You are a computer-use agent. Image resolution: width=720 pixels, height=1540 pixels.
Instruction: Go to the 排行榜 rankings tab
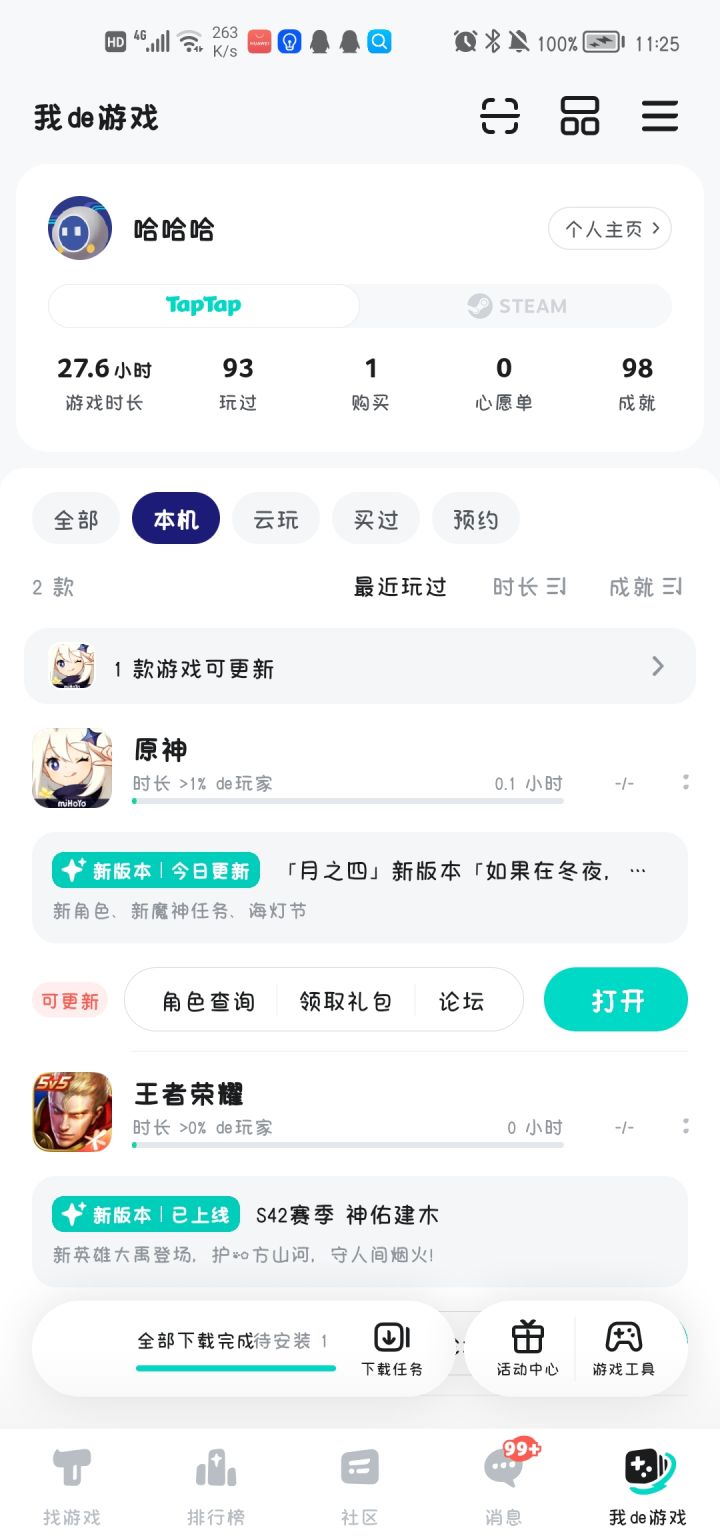(x=215, y=1490)
